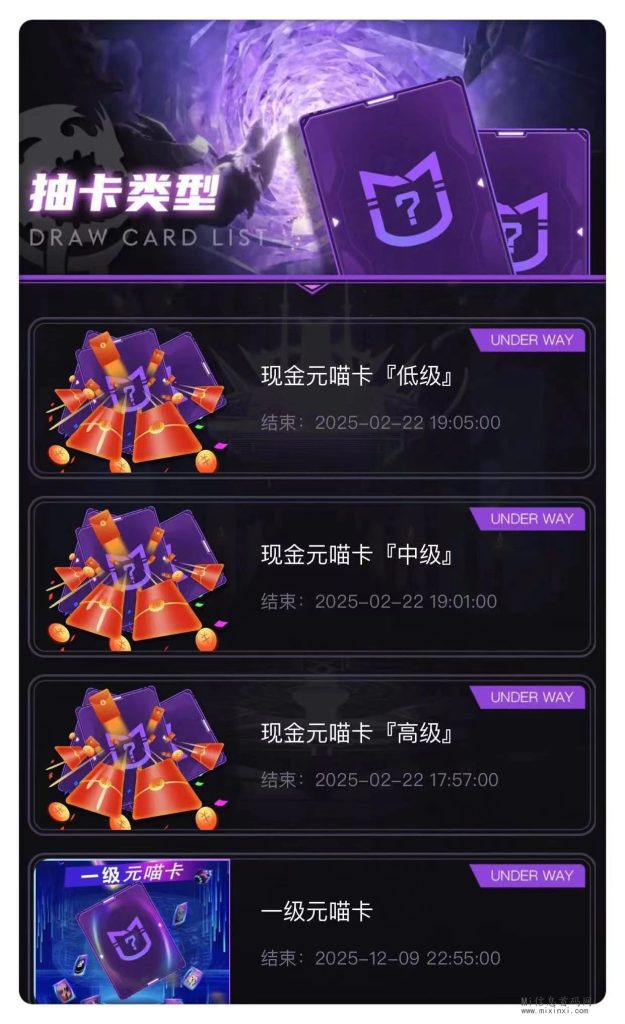Viewport: 625px width, 1024px height.
Task: Open the 一级元喵卡 draw entry
Action: pyautogui.click(x=312, y=930)
